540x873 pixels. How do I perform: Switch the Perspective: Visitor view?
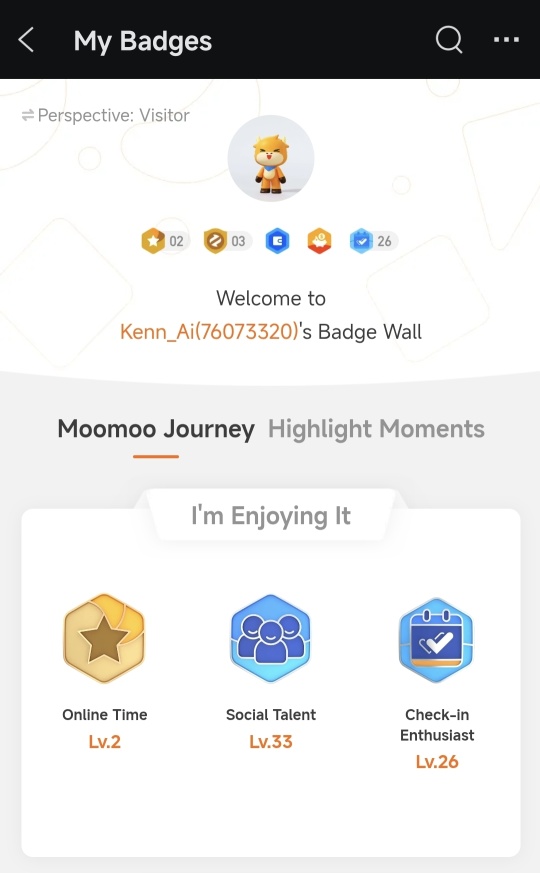point(105,115)
